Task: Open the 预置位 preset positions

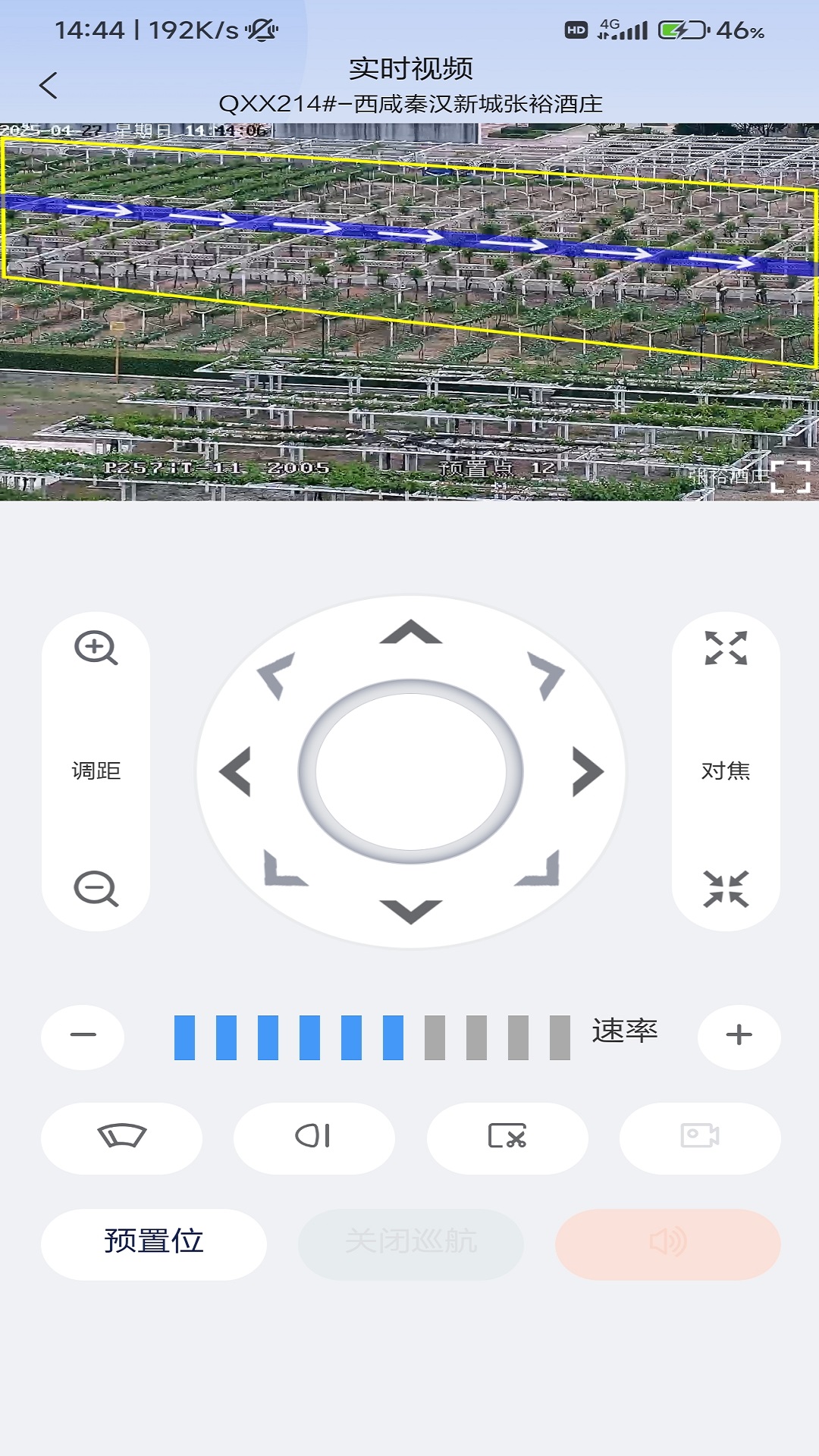Action: pyautogui.click(x=154, y=1243)
